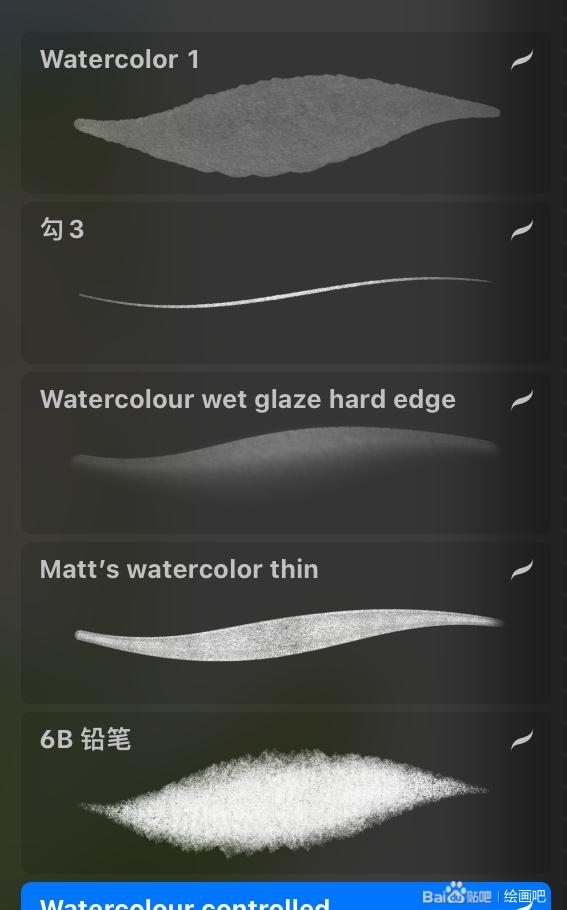Tap the highlighted Watercolour controlled brush
This screenshot has height=910, width=567.
point(286,896)
